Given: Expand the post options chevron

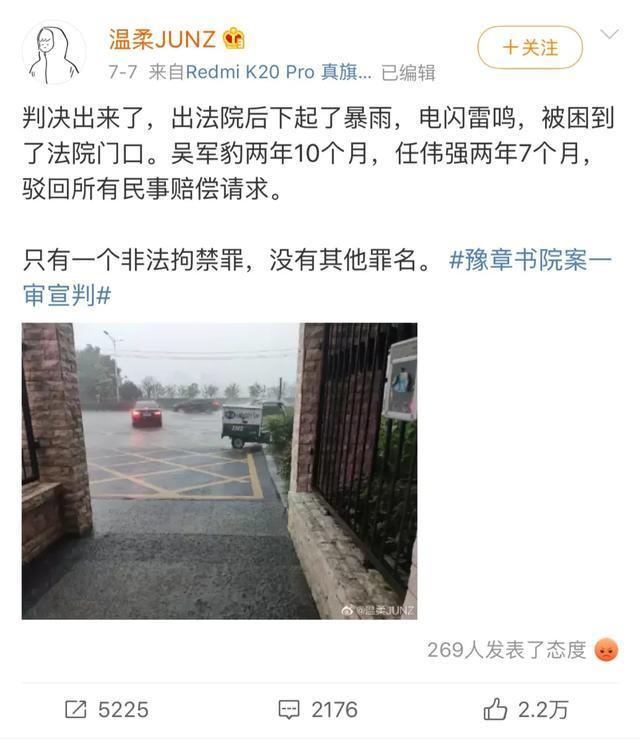Looking at the screenshot, I should click(609, 36).
